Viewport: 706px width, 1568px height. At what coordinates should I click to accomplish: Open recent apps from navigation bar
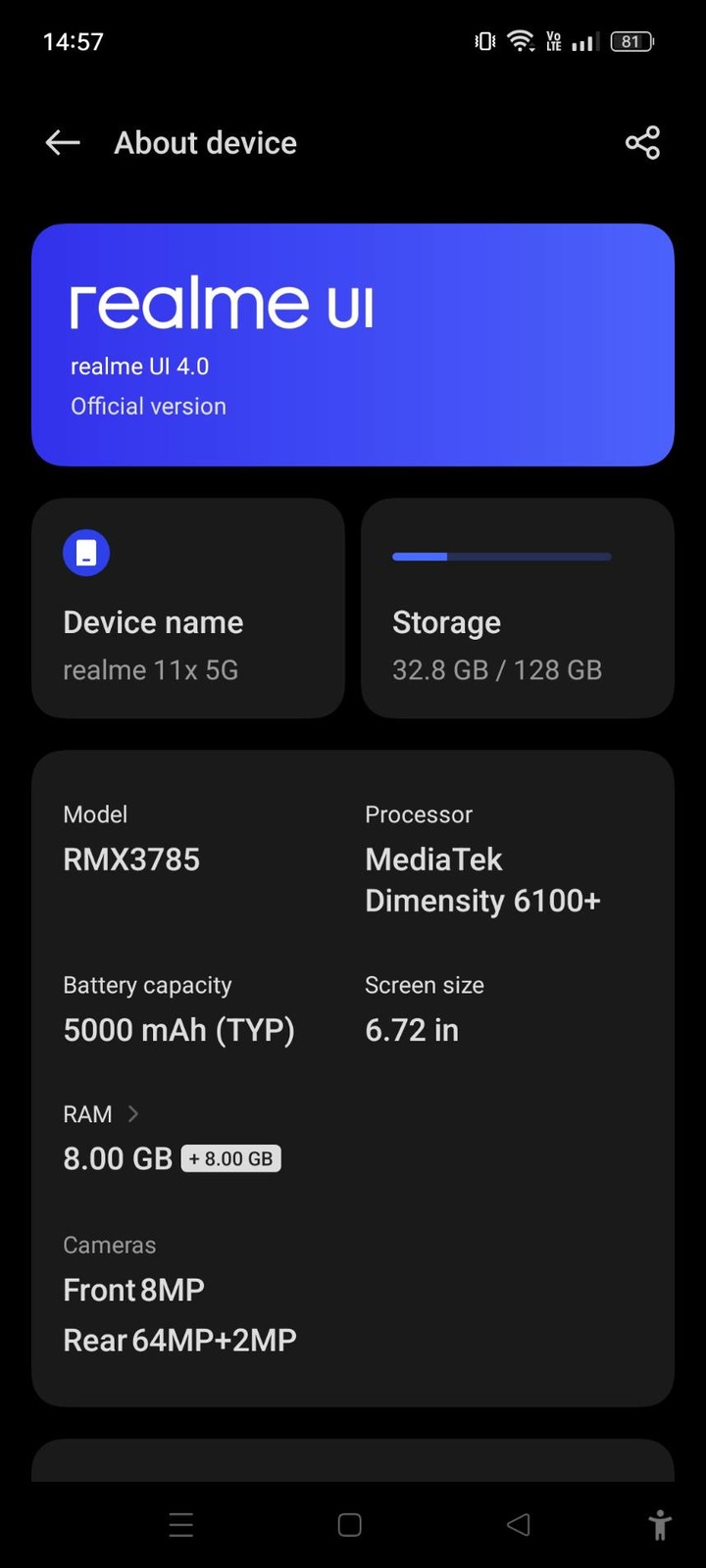click(181, 1525)
